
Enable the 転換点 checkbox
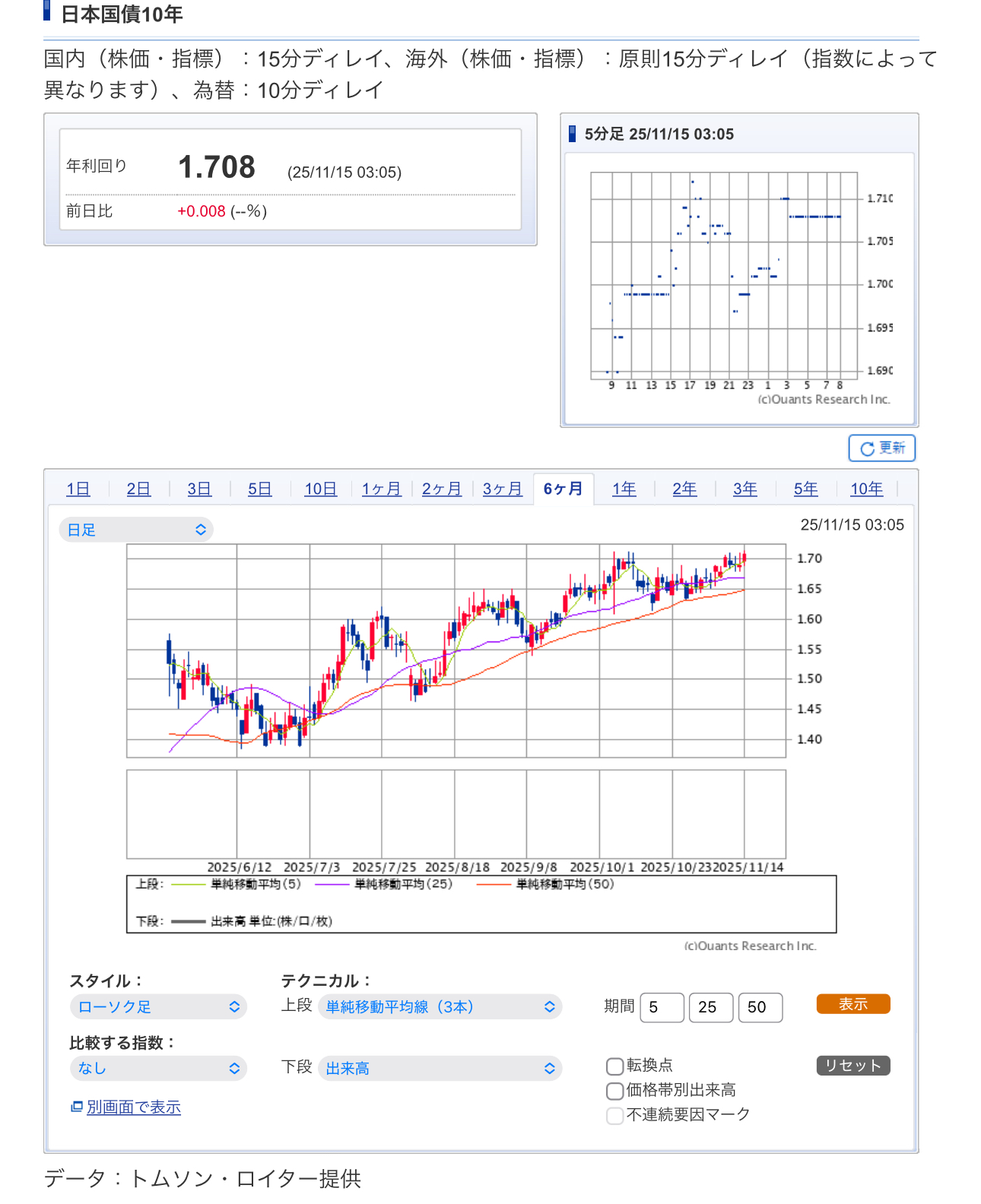614,1066
